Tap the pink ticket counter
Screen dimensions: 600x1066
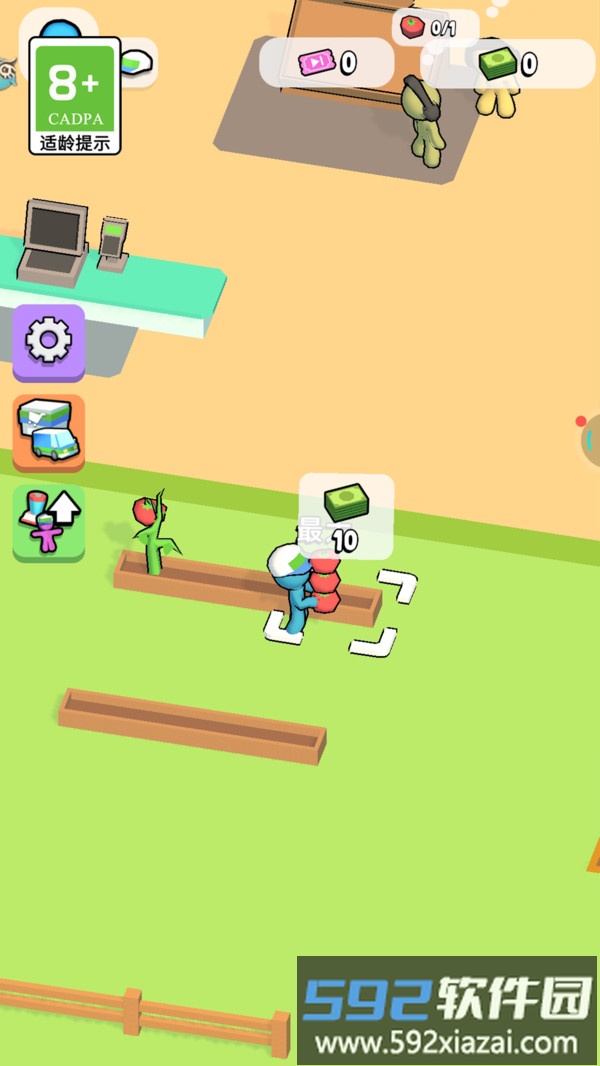pyautogui.click(x=326, y=63)
